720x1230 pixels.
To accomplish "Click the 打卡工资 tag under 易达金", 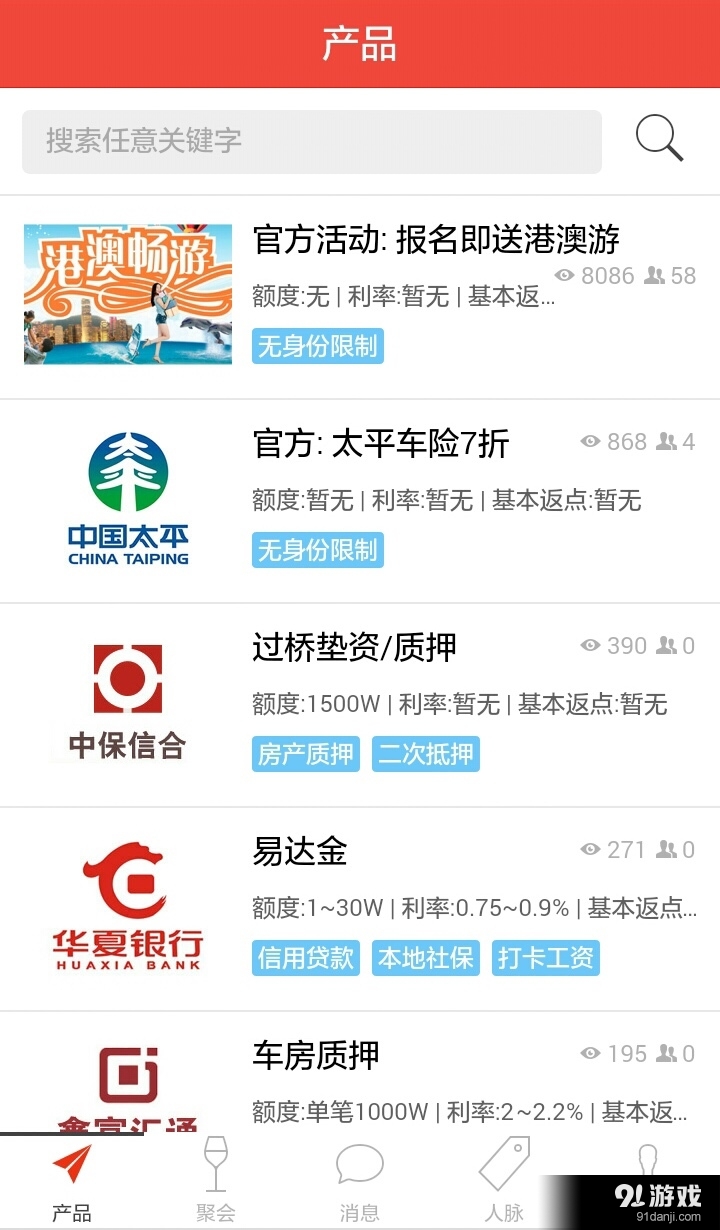I will coord(545,958).
